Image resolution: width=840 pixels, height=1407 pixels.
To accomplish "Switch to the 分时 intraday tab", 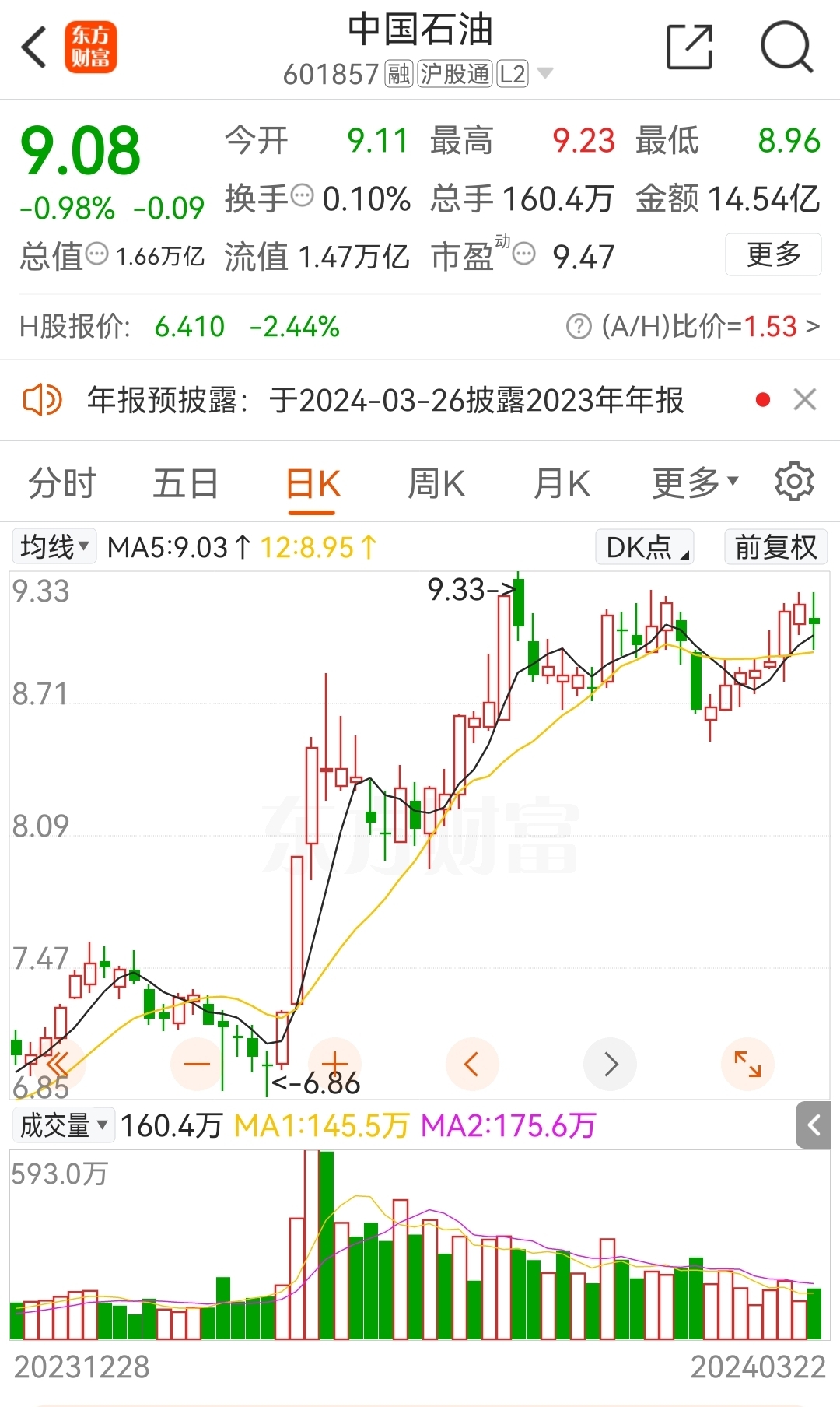I will 61,481.
